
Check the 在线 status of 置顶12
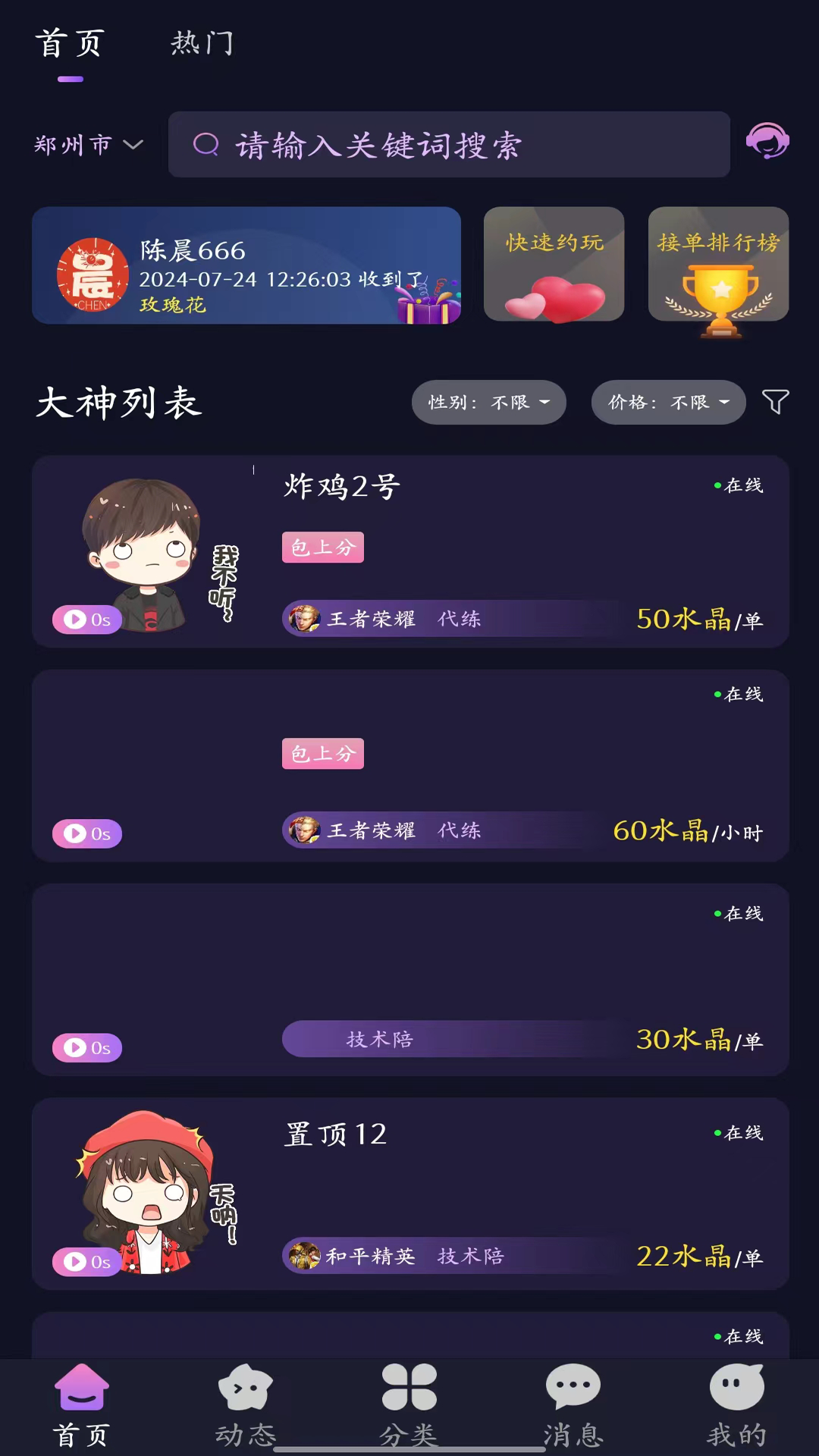coord(741,1133)
